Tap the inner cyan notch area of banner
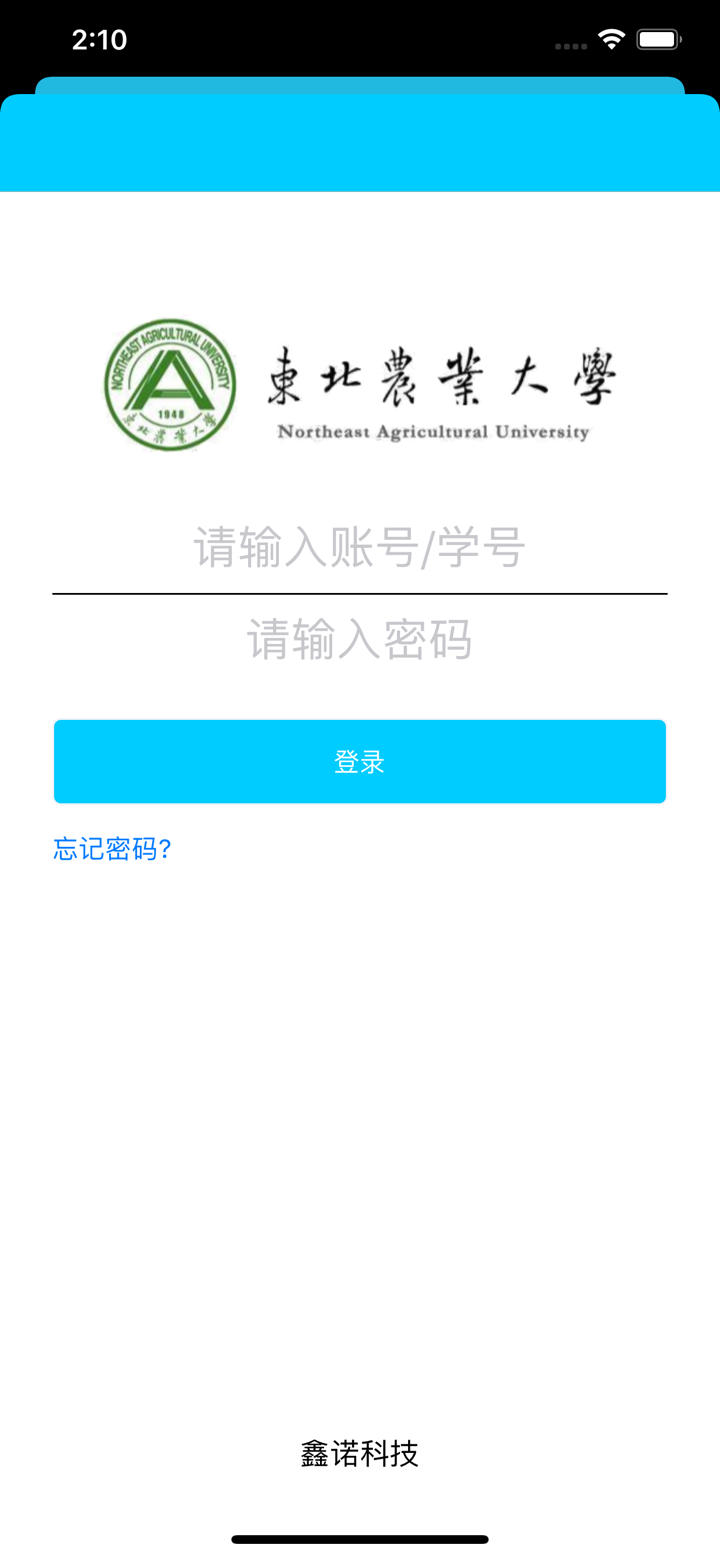 [360, 82]
